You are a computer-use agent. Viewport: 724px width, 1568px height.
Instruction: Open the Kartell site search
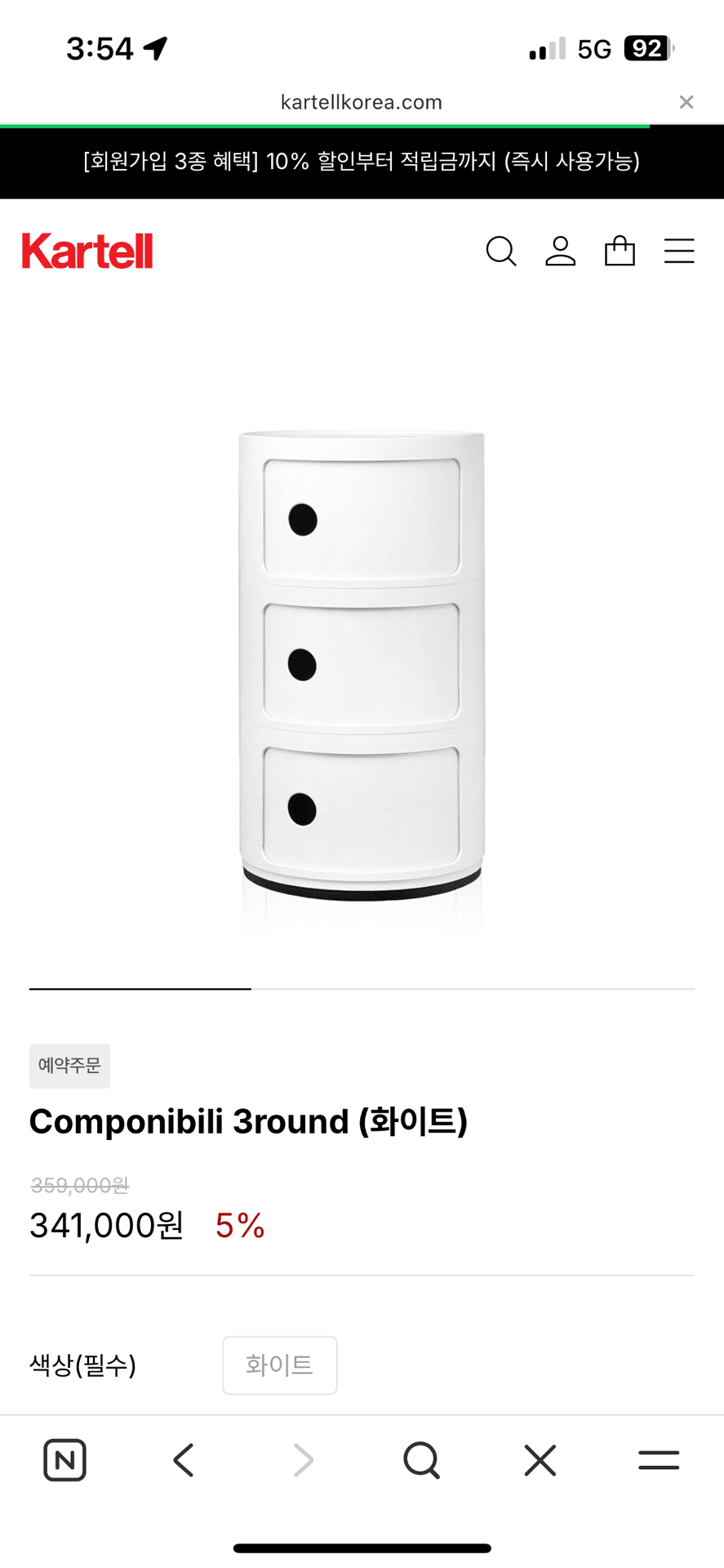500,252
